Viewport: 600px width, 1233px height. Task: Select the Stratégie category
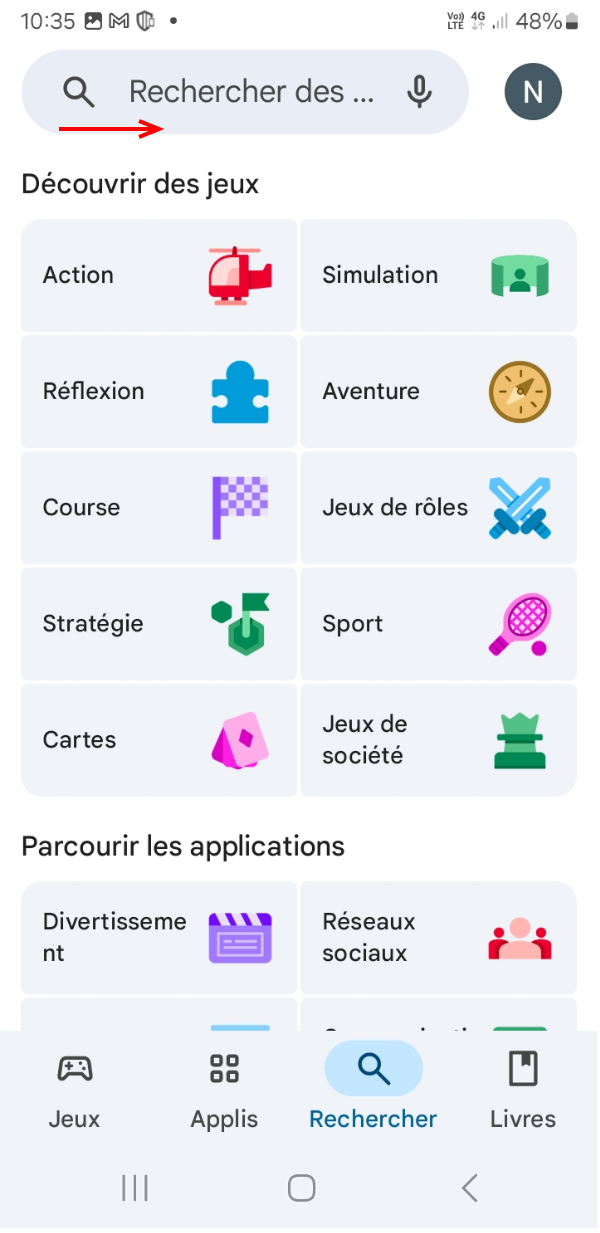click(159, 623)
